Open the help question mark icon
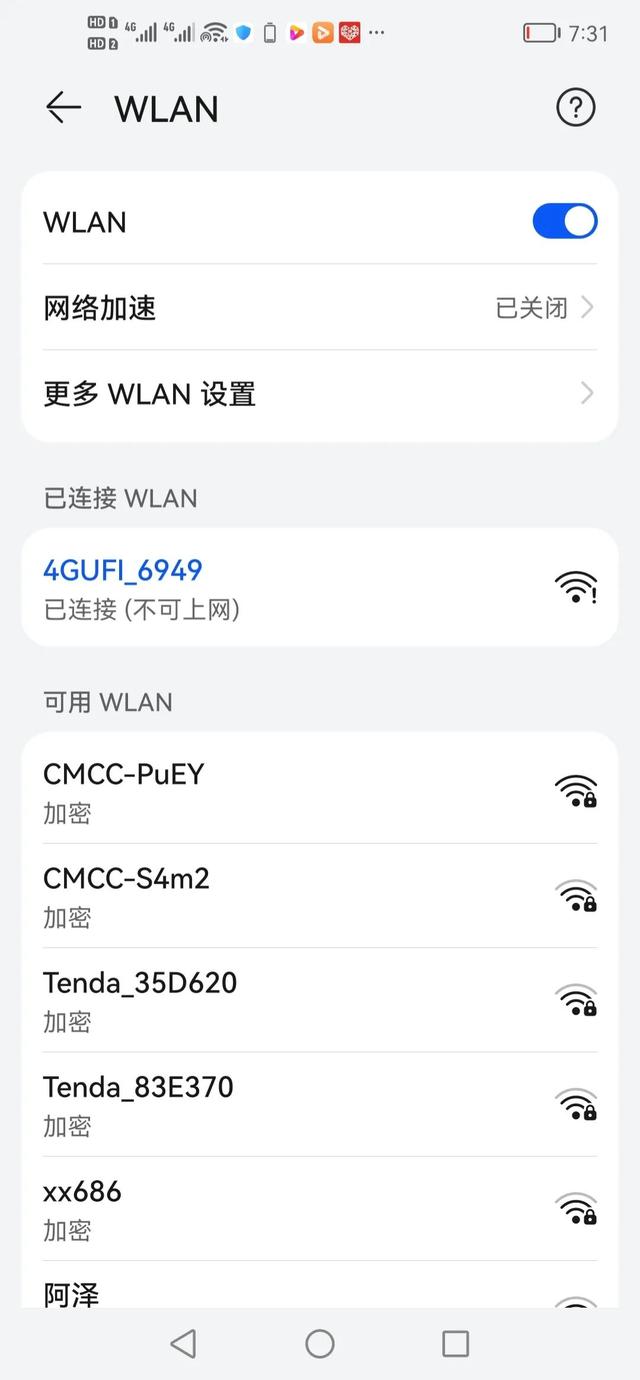Viewport: 640px width, 1380px height. (x=575, y=108)
